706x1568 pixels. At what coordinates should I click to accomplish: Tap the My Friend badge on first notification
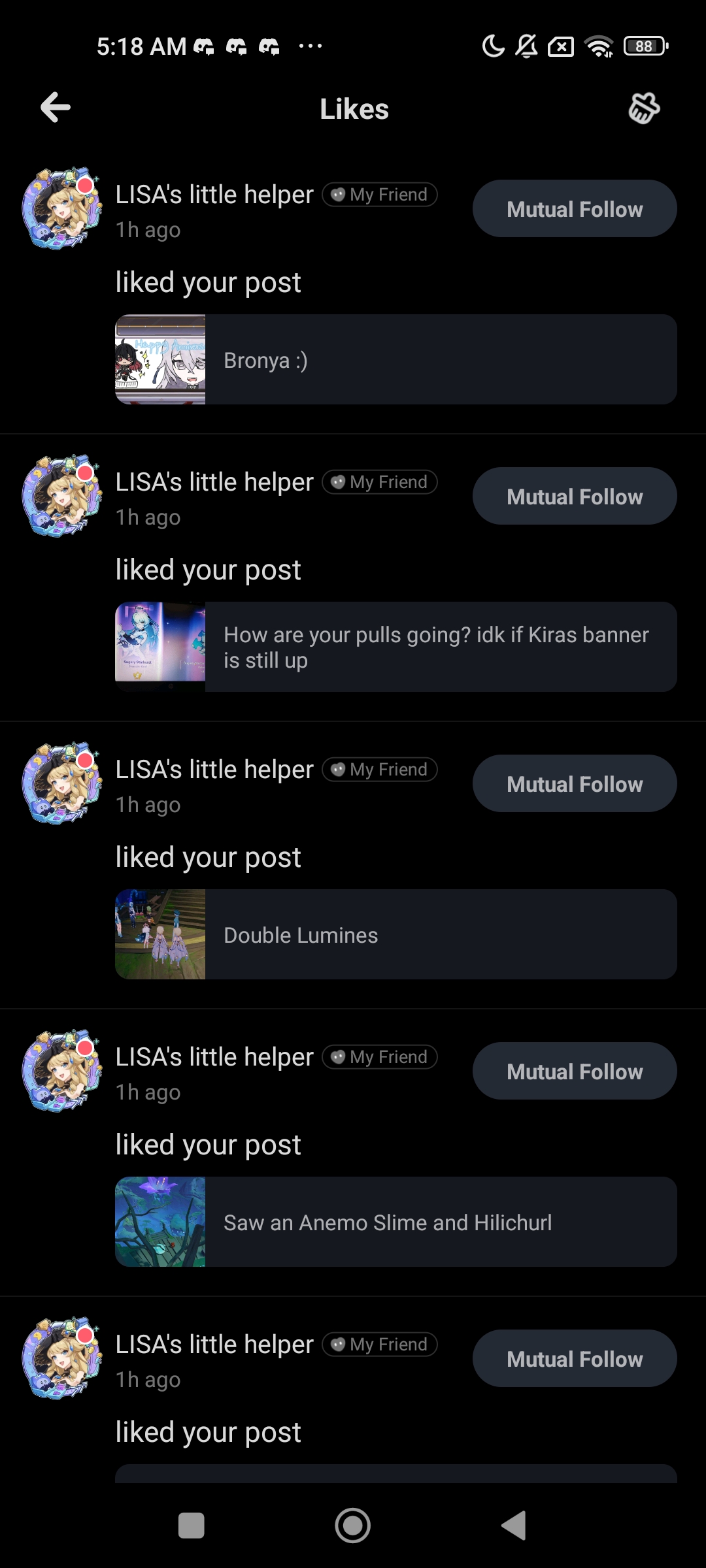point(379,194)
